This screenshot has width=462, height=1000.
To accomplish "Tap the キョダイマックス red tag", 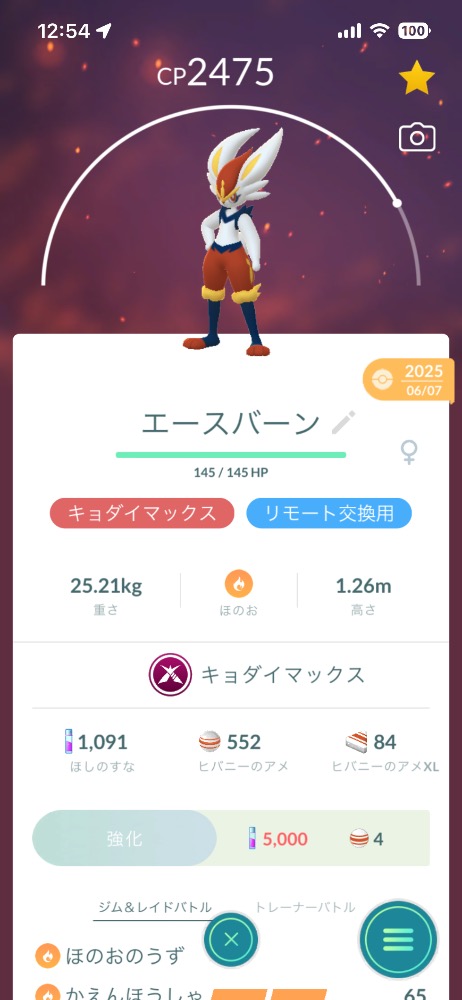I will (142, 513).
